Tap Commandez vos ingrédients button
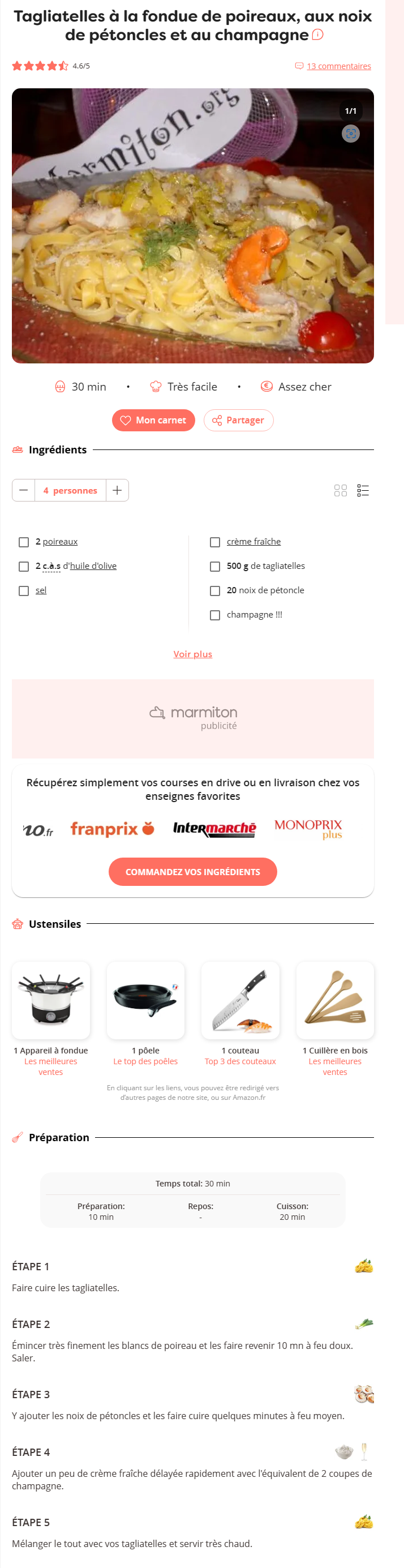This screenshot has height=1568, width=404. pyautogui.click(x=192, y=872)
